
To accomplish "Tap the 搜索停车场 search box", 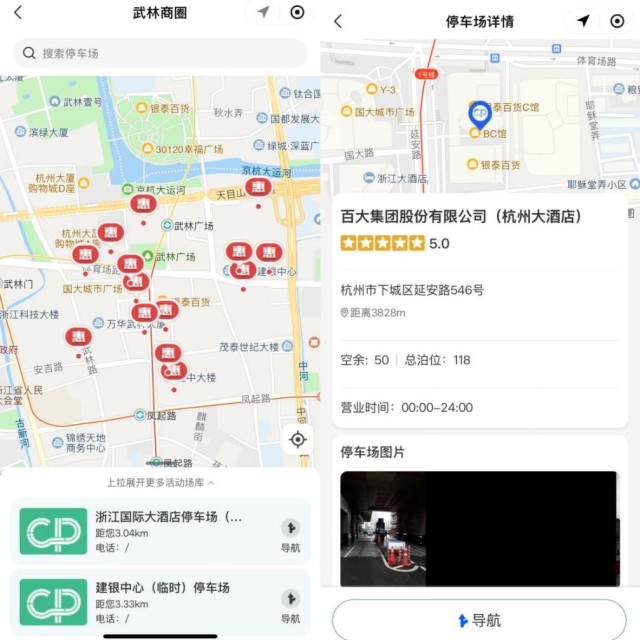I will click(160, 53).
